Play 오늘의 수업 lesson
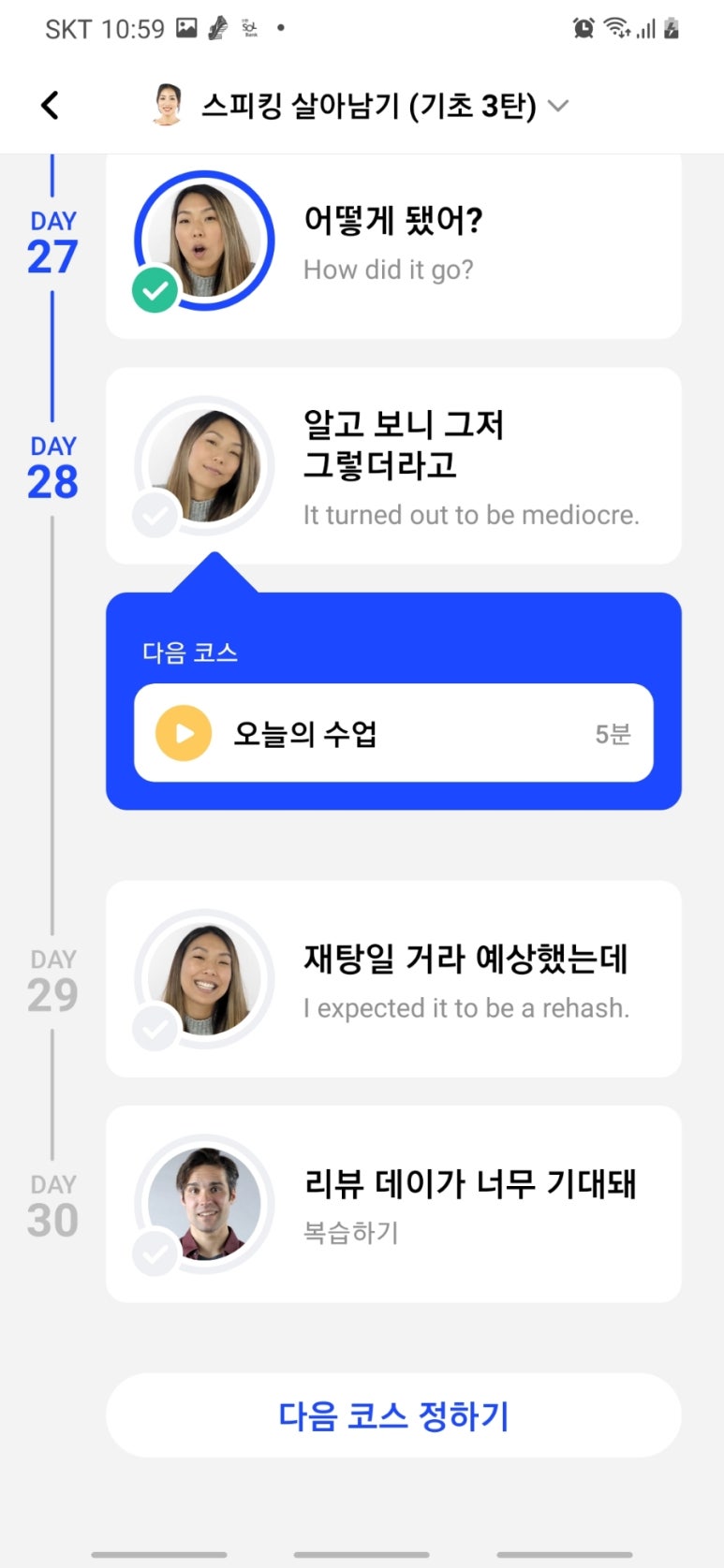Screen dimensions: 724x1568 point(185,733)
